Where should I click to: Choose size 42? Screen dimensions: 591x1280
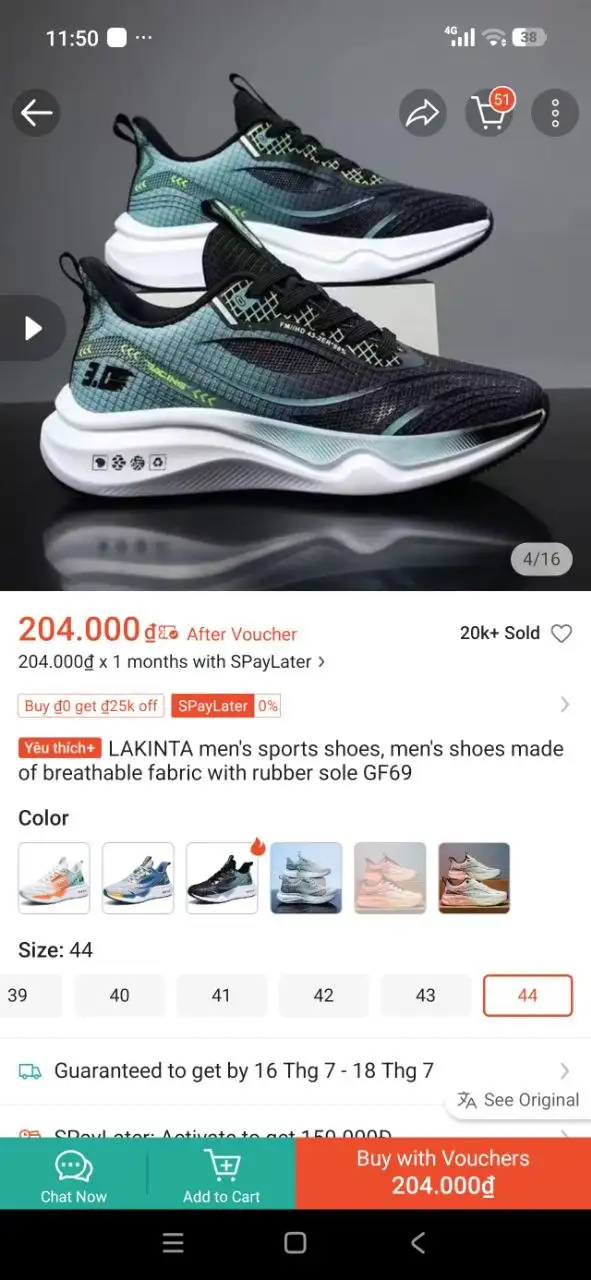click(323, 995)
